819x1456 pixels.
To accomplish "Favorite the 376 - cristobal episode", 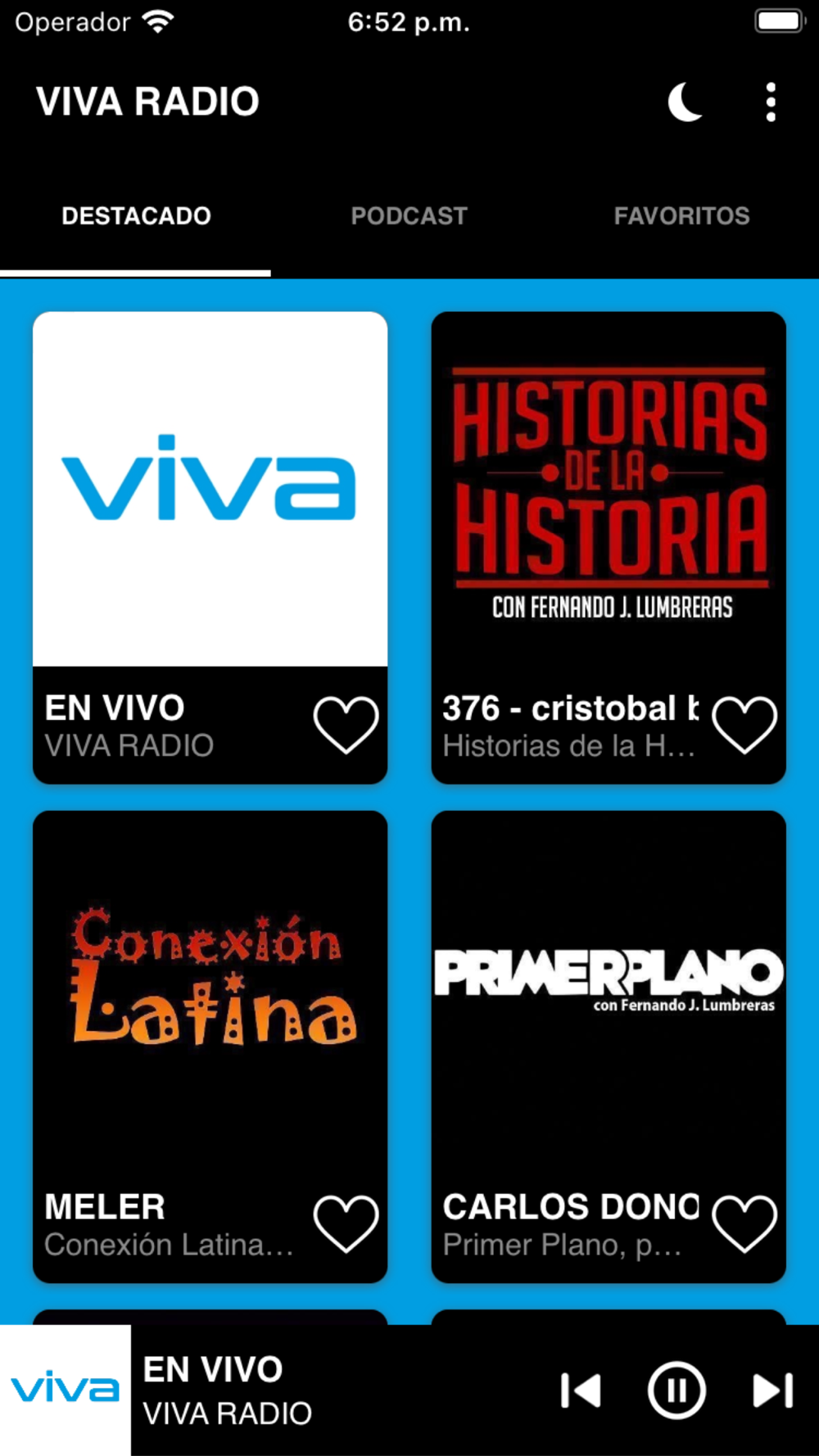I will pos(744,725).
